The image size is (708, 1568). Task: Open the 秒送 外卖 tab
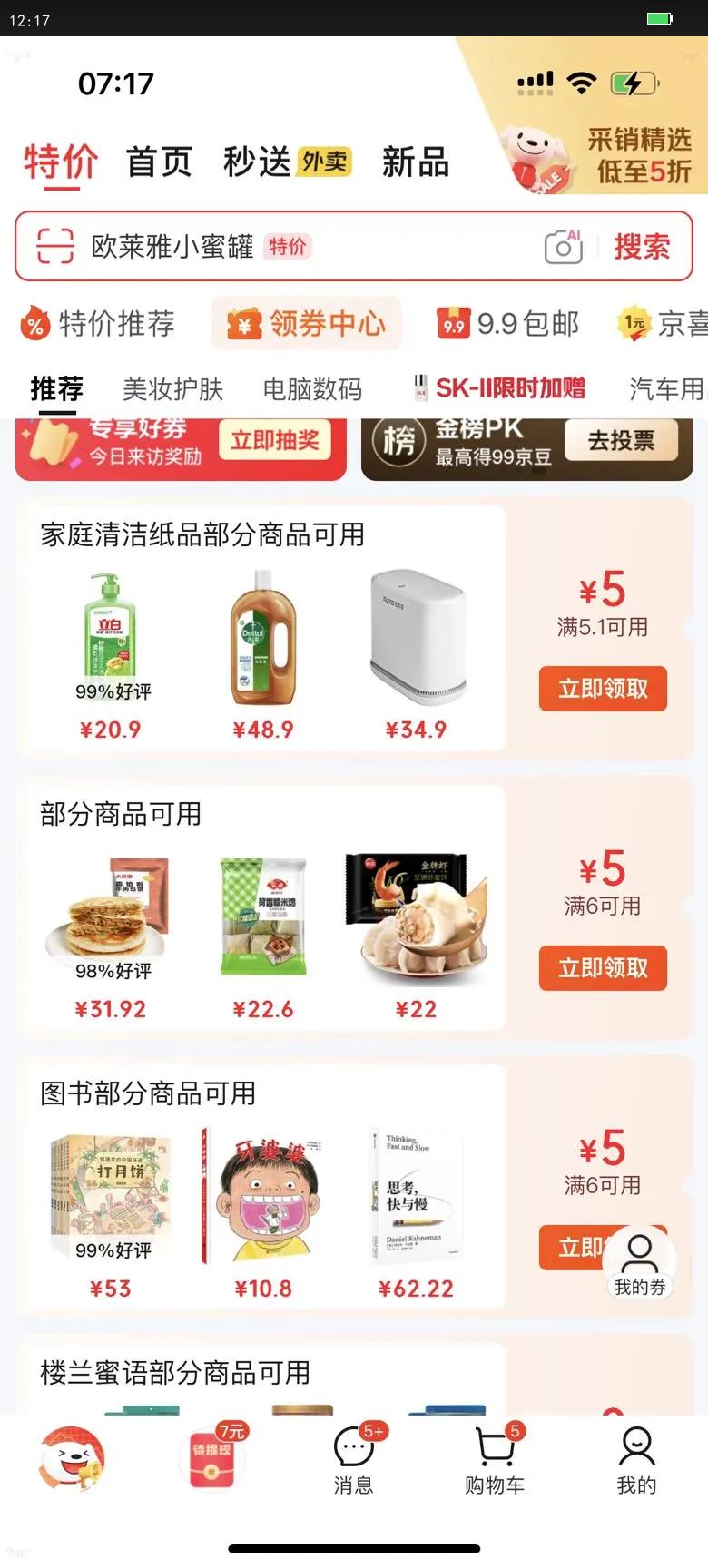(x=287, y=162)
